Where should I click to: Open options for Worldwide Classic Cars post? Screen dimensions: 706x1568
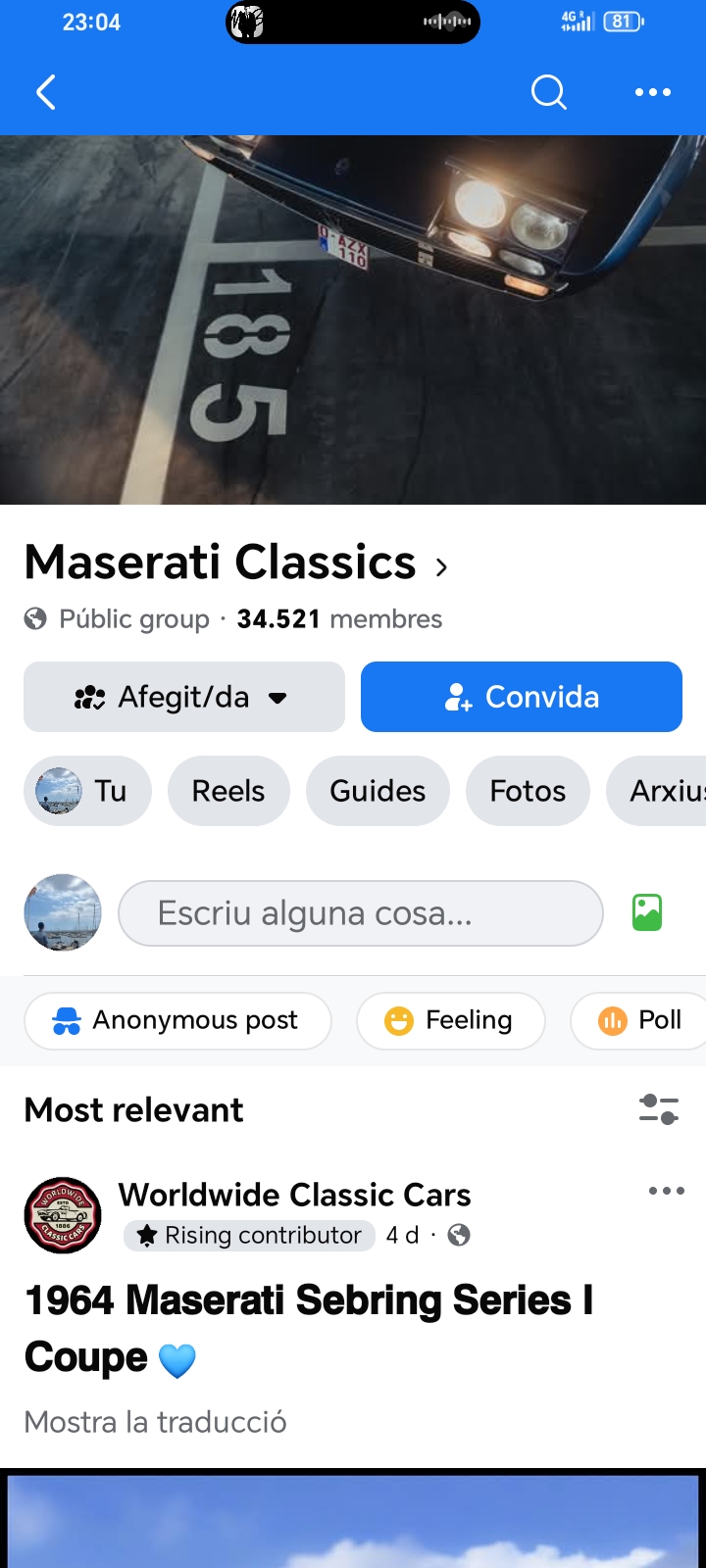tap(666, 1192)
